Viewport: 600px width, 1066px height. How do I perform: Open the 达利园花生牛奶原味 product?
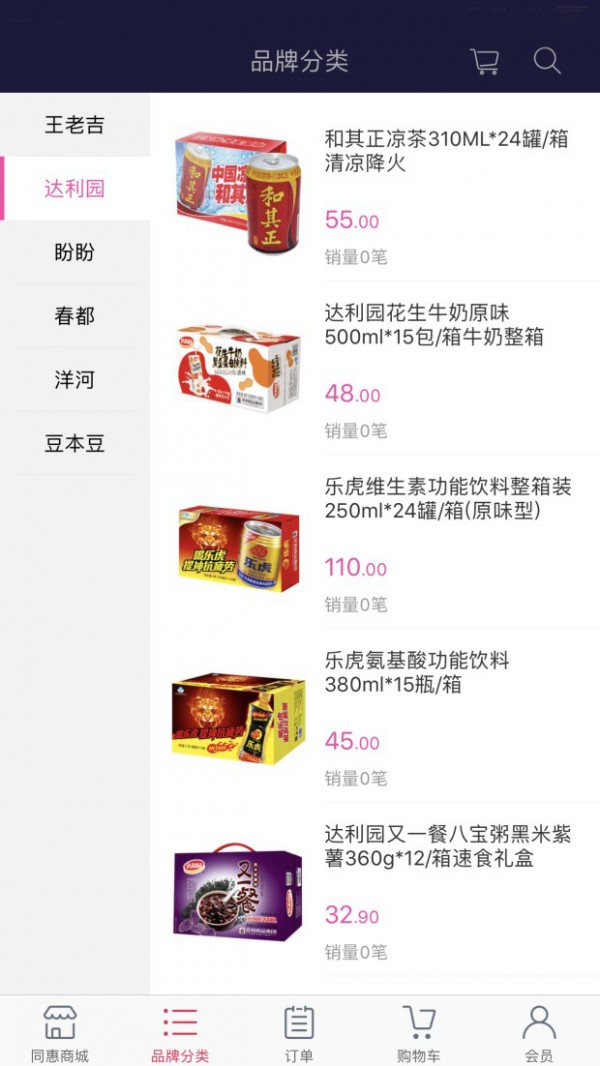434,325
